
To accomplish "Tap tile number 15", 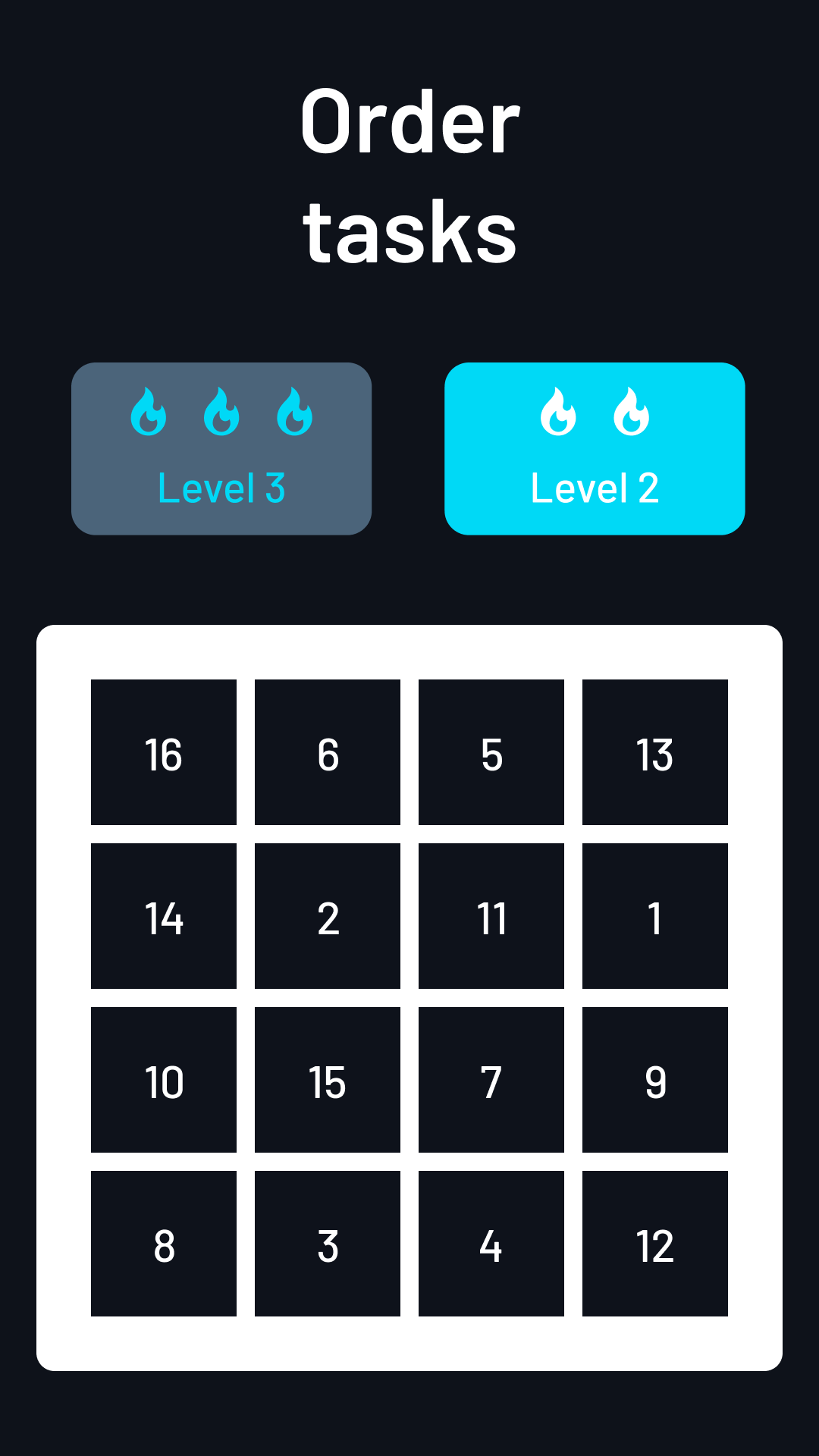I will point(328,1080).
